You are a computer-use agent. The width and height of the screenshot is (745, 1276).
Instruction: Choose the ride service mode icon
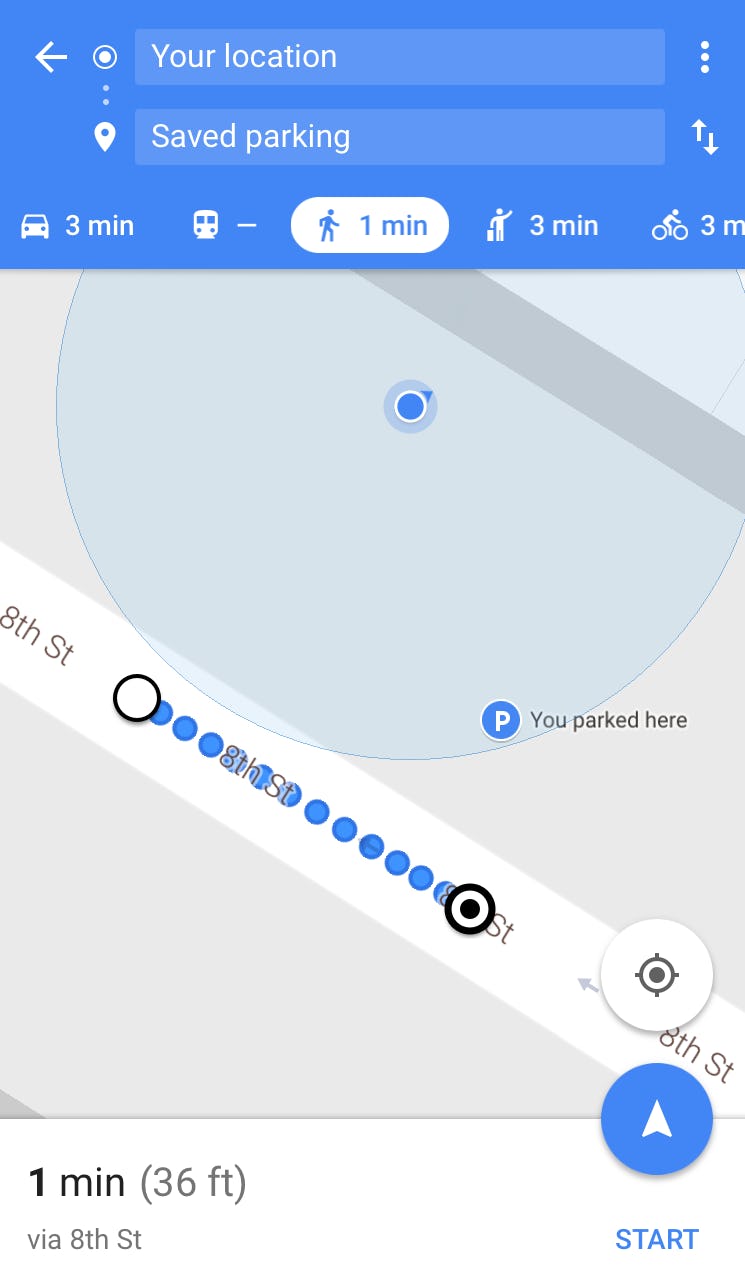click(x=499, y=225)
